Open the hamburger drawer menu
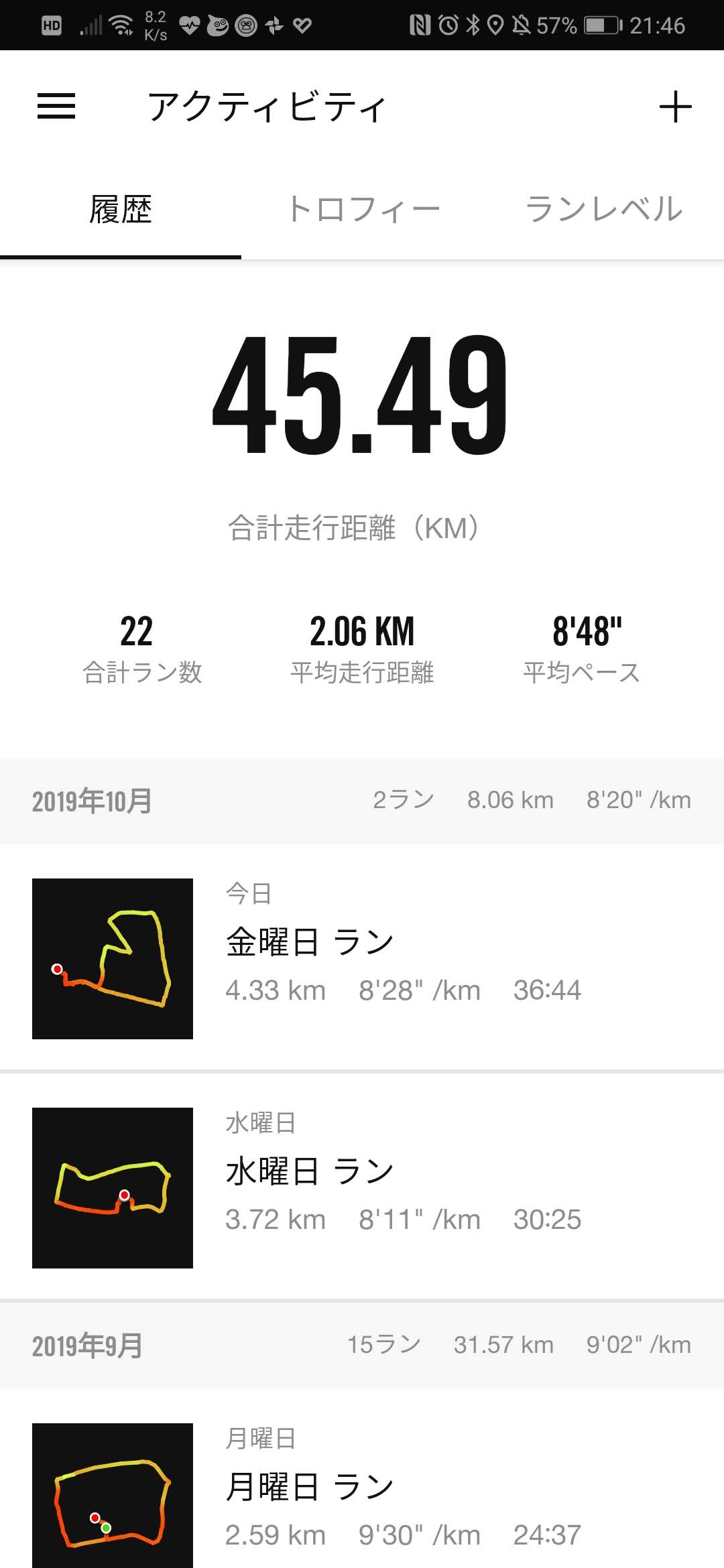Viewport: 724px width, 1568px height. coord(56,107)
